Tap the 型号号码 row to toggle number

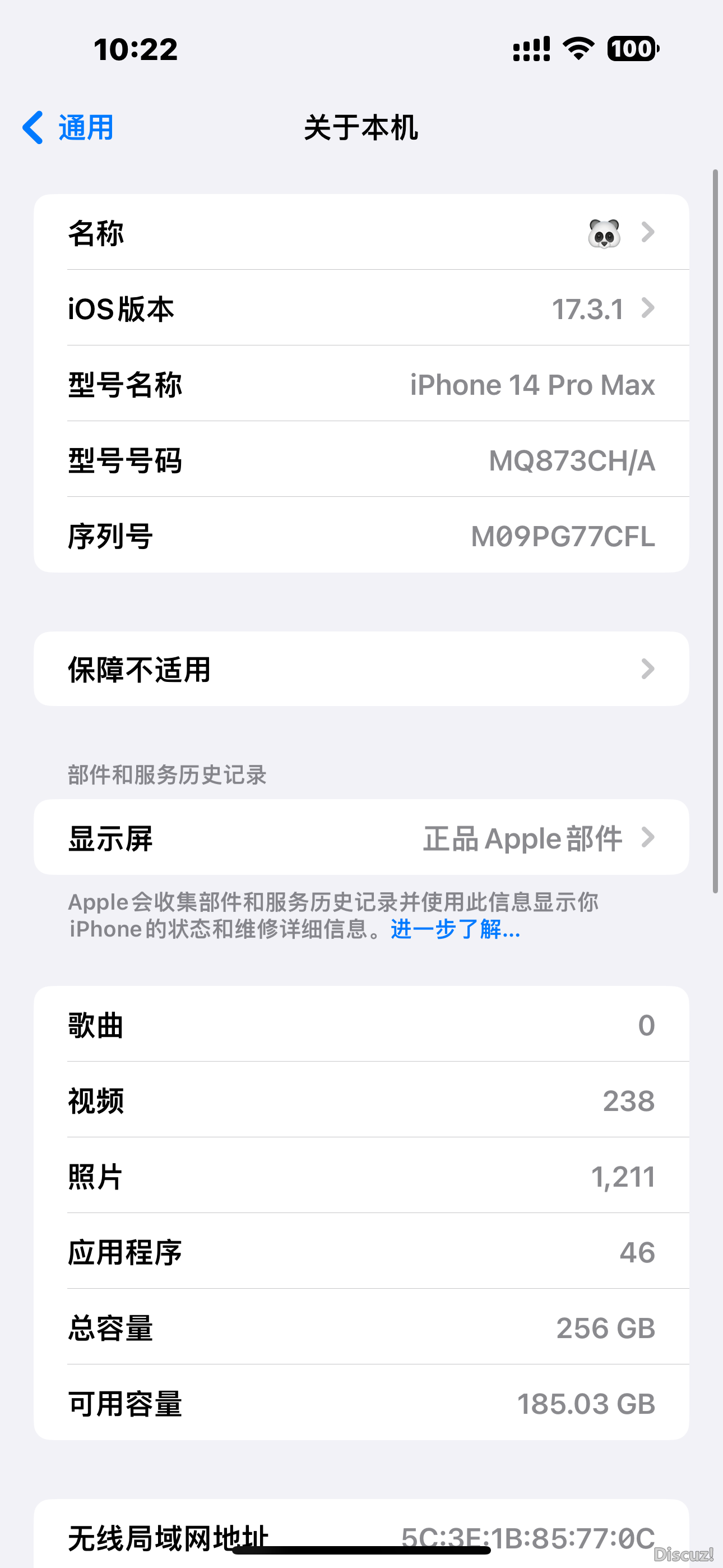(x=361, y=460)
